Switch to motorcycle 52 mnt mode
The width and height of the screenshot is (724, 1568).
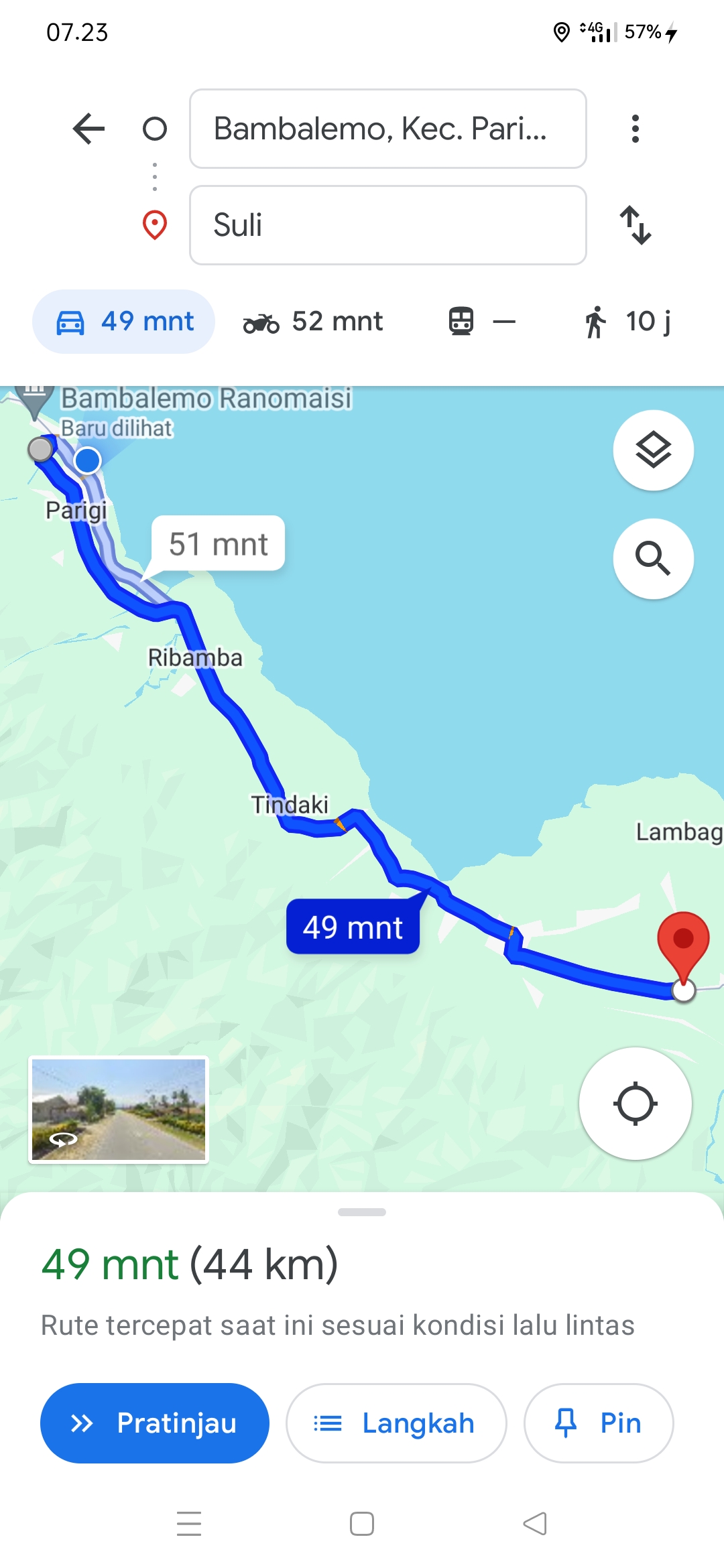(312, 322)
